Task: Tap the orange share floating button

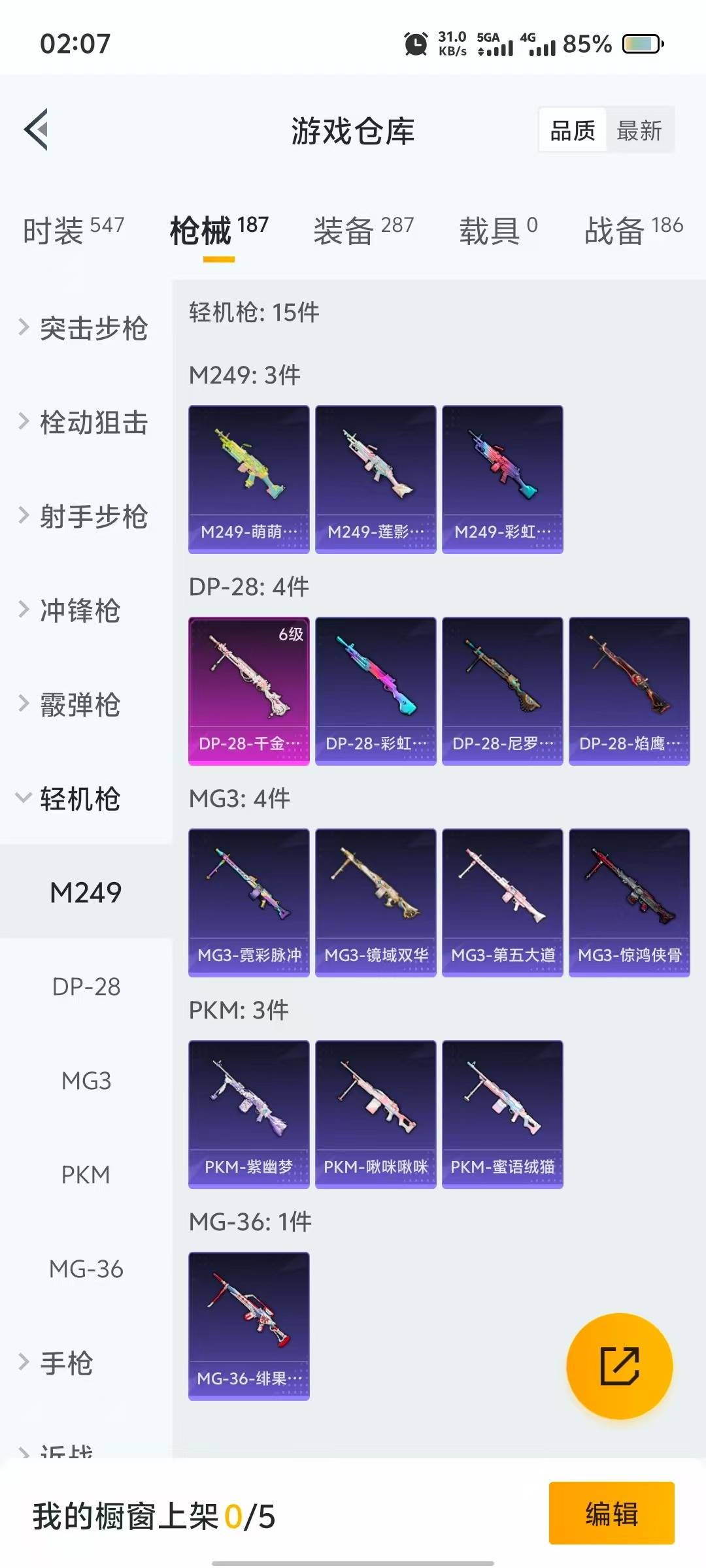Action: tap(620, 1366)
